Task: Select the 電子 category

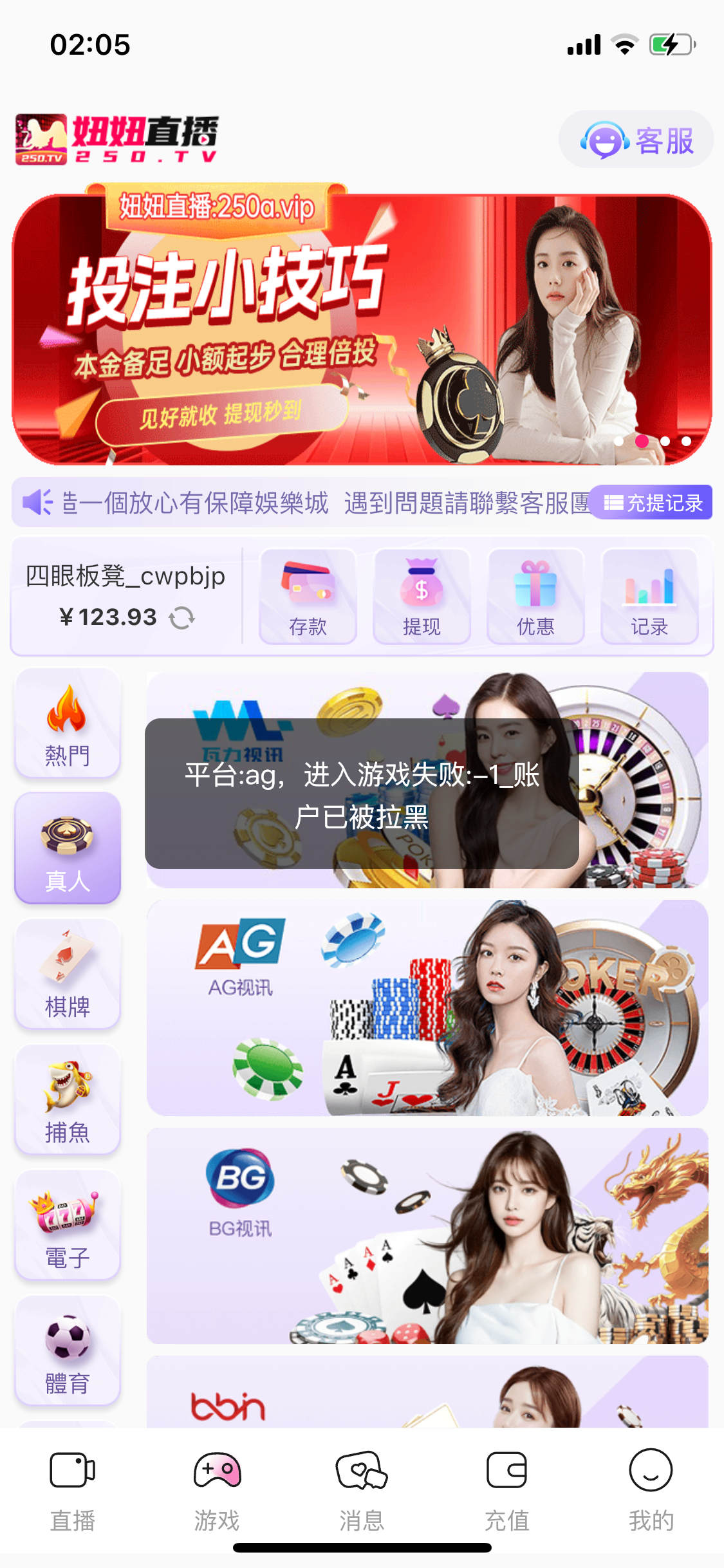Action: coord(68,1226)
